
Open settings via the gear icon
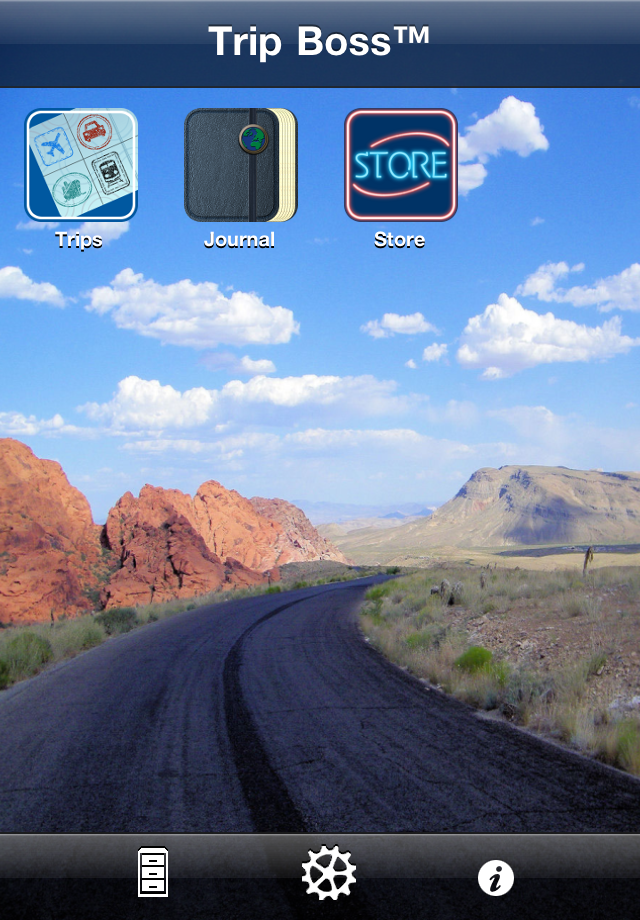[x=328, y=873]
